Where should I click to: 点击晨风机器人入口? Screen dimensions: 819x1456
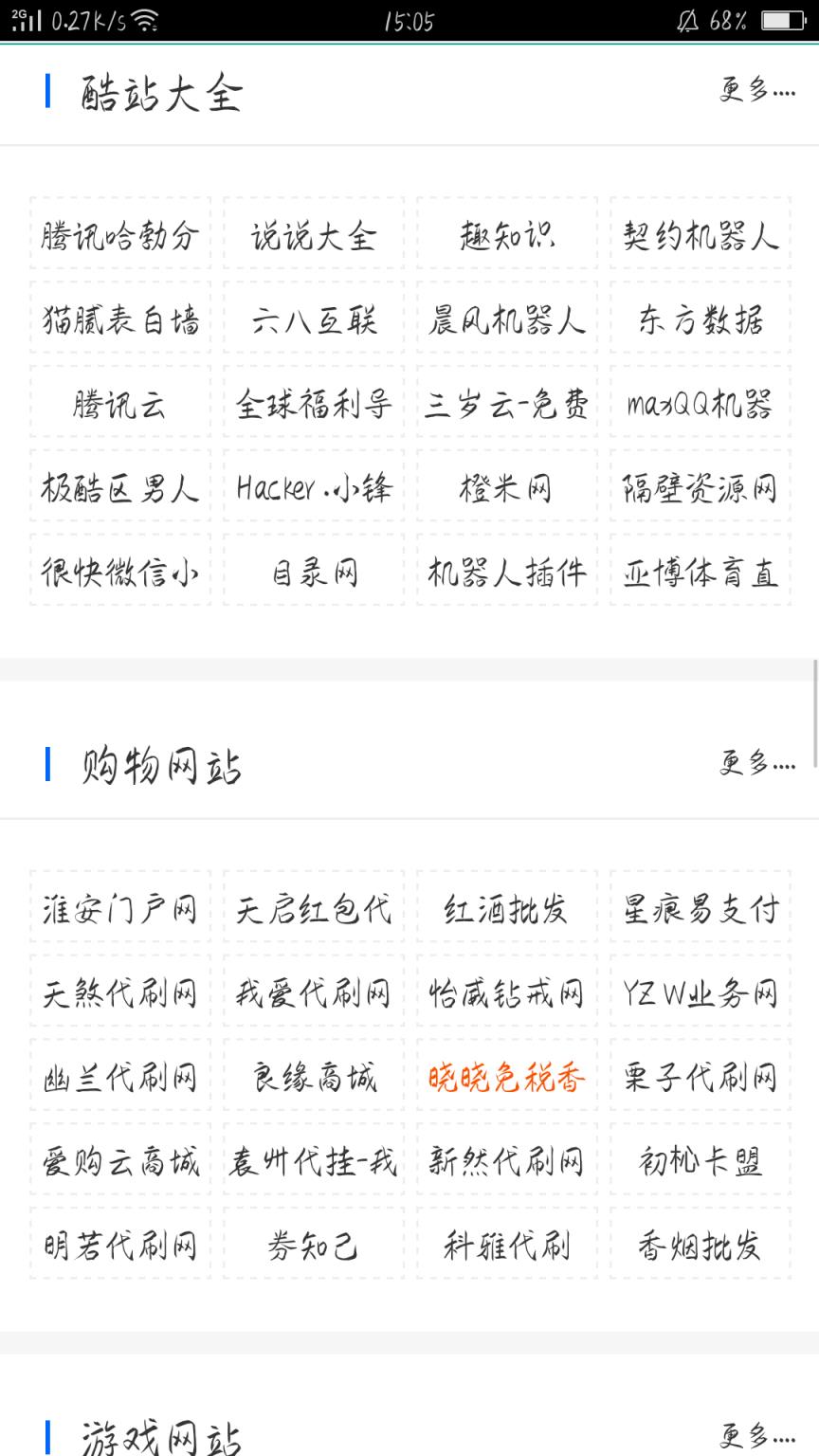[x=506, y=321]
